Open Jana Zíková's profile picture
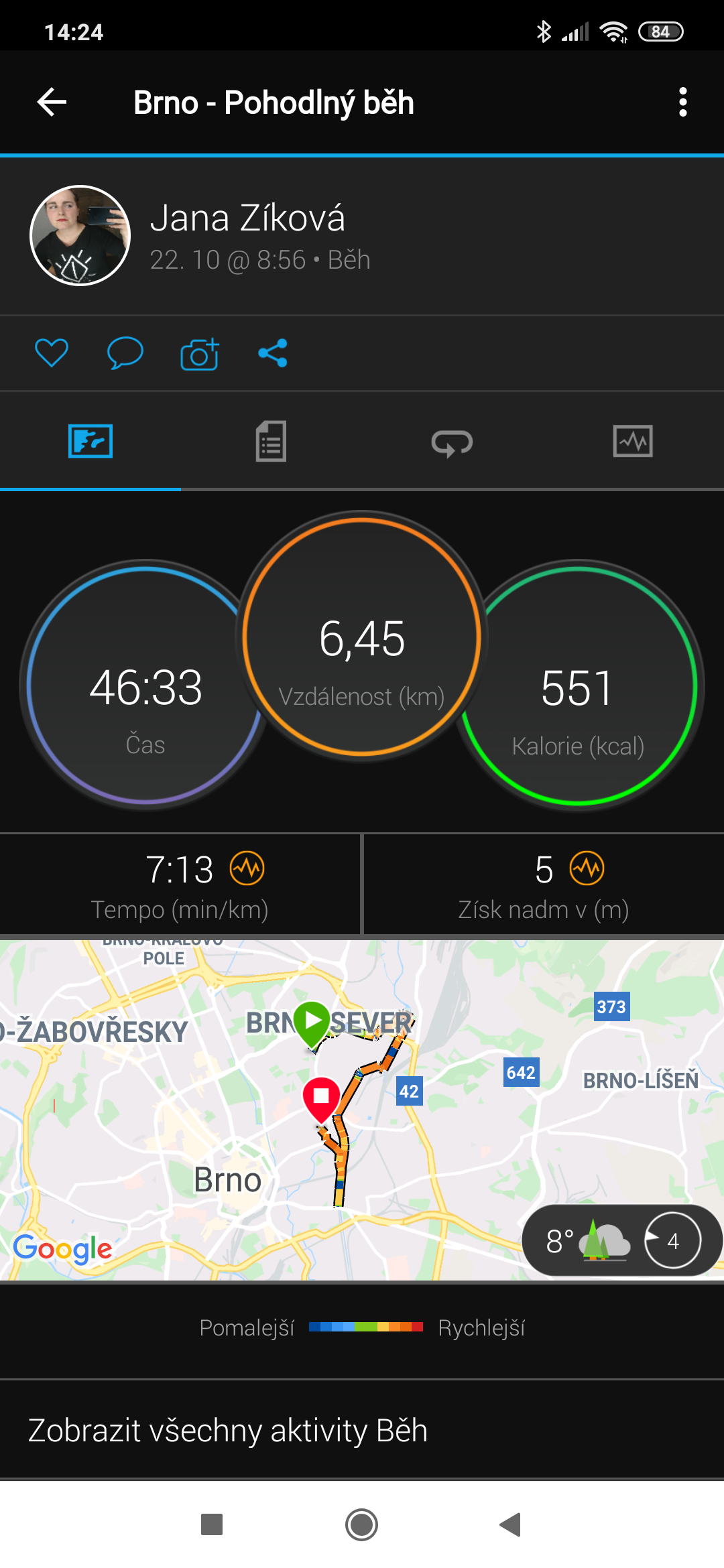 point(80,235)
